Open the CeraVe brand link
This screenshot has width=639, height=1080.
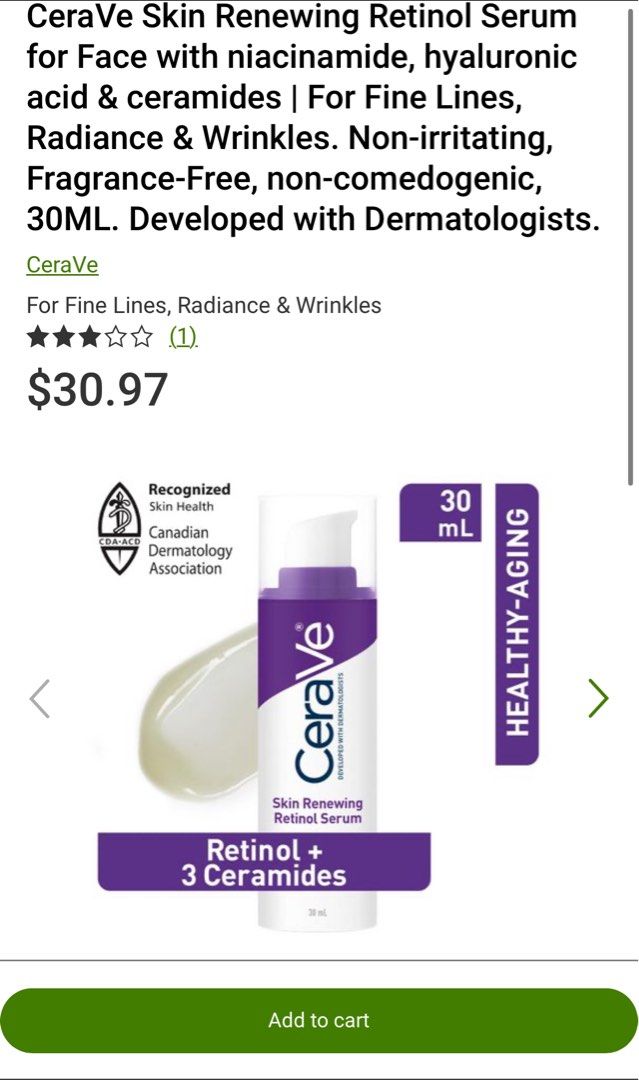(x=62, y=265)
